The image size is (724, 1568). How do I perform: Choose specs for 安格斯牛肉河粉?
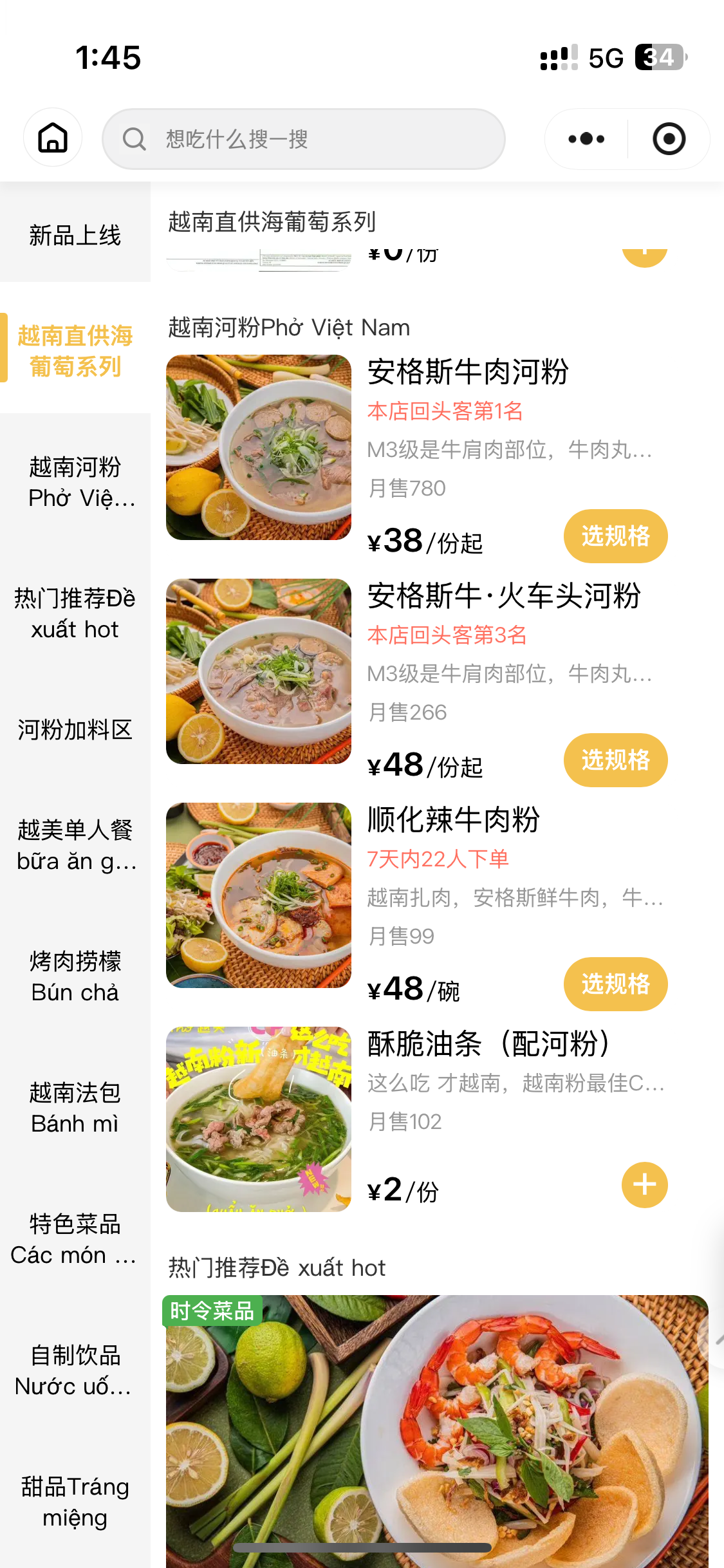click(615, 536)
